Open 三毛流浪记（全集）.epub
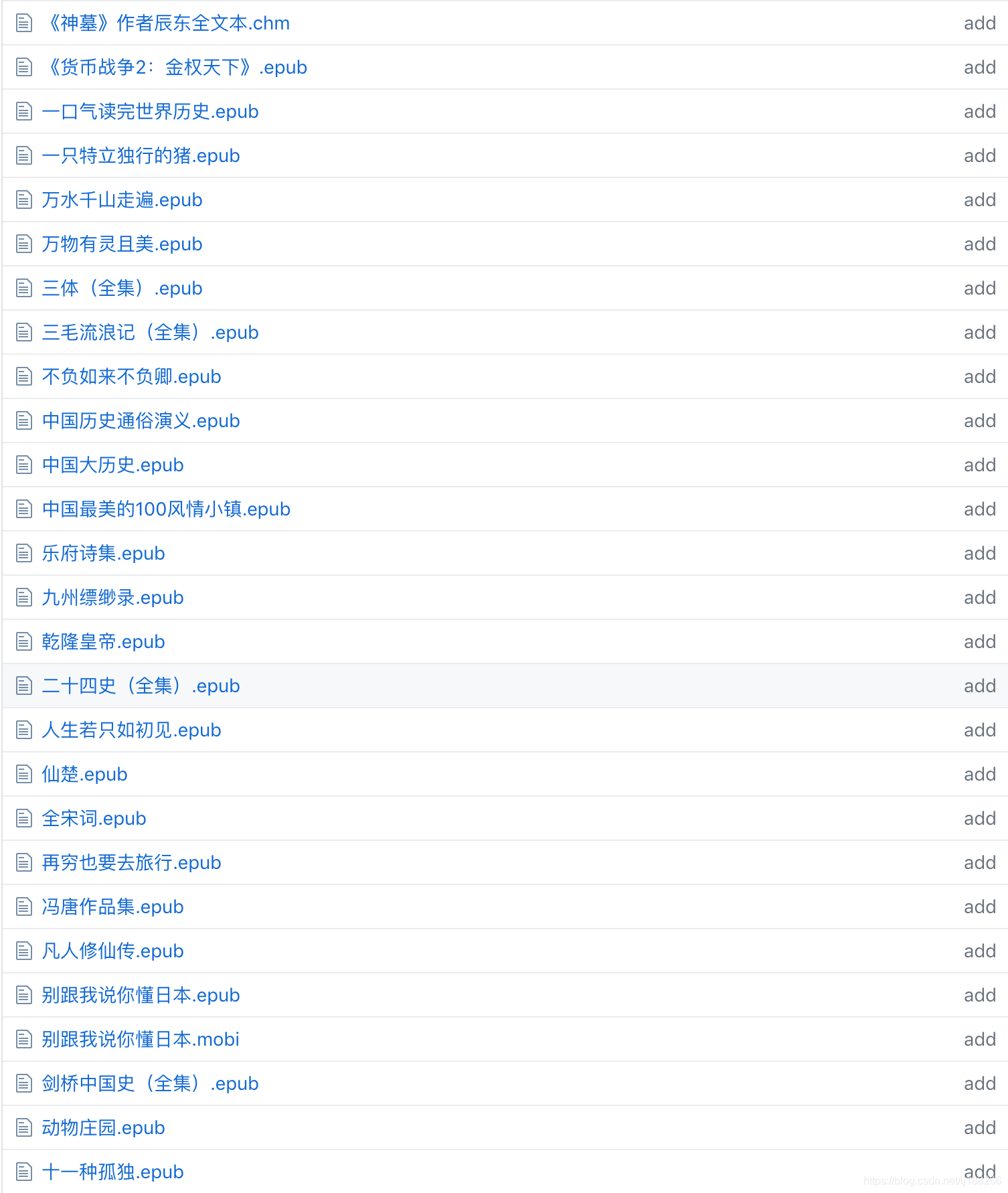 [x=150, y=333]
